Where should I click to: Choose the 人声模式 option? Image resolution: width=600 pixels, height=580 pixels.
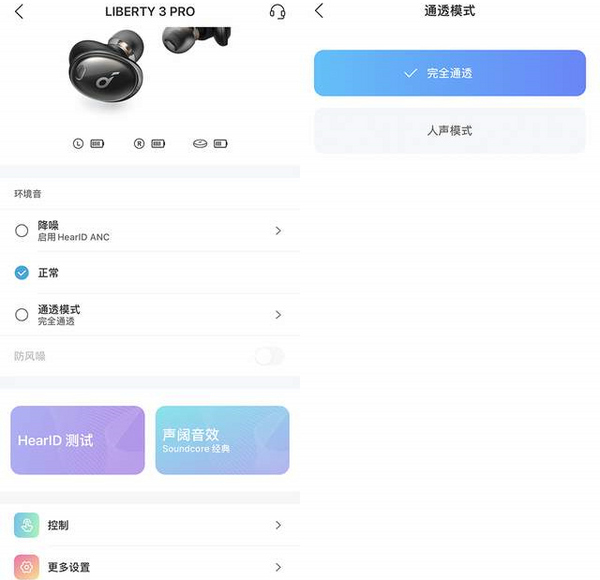point(449,131)
